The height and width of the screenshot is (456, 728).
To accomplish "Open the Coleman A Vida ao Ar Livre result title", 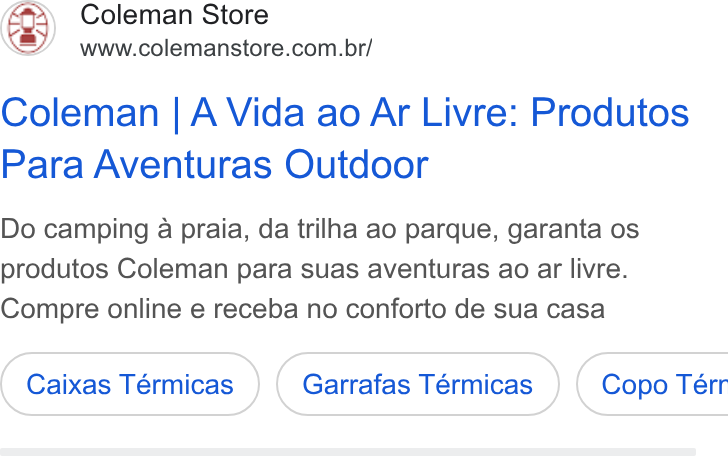I will pos(344,138).
